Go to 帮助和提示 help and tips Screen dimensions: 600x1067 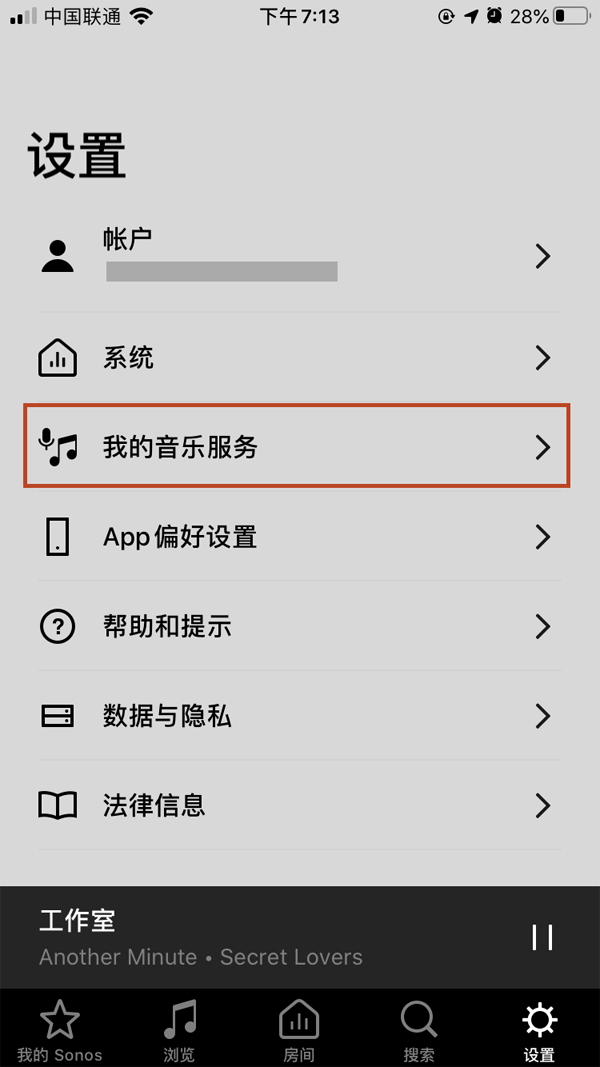(298, 627)
